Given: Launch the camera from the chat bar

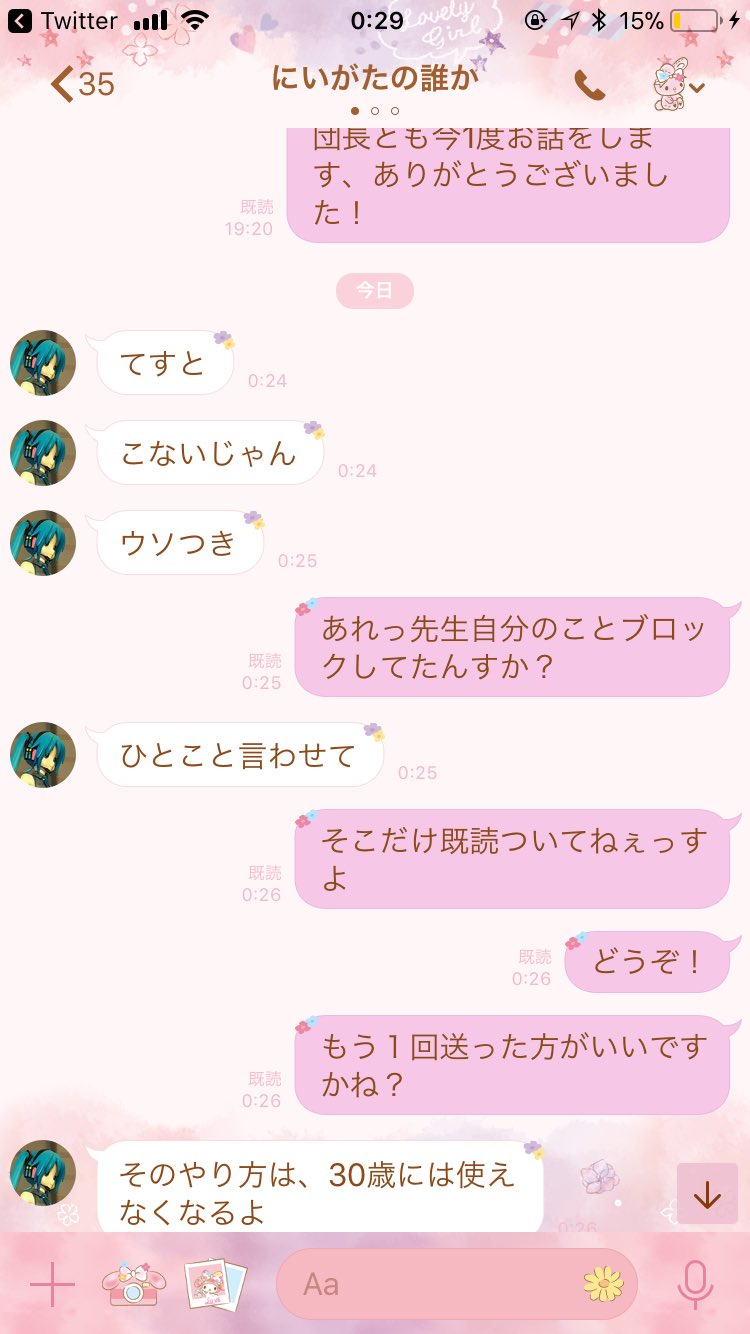Looking at the screenshot, I should pyautogui.click(x=133, y=1284).
